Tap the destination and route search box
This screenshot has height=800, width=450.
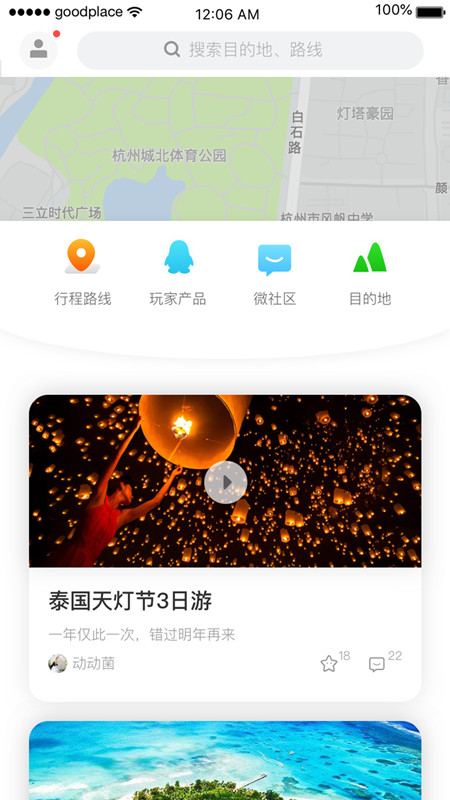coord(250,50)
